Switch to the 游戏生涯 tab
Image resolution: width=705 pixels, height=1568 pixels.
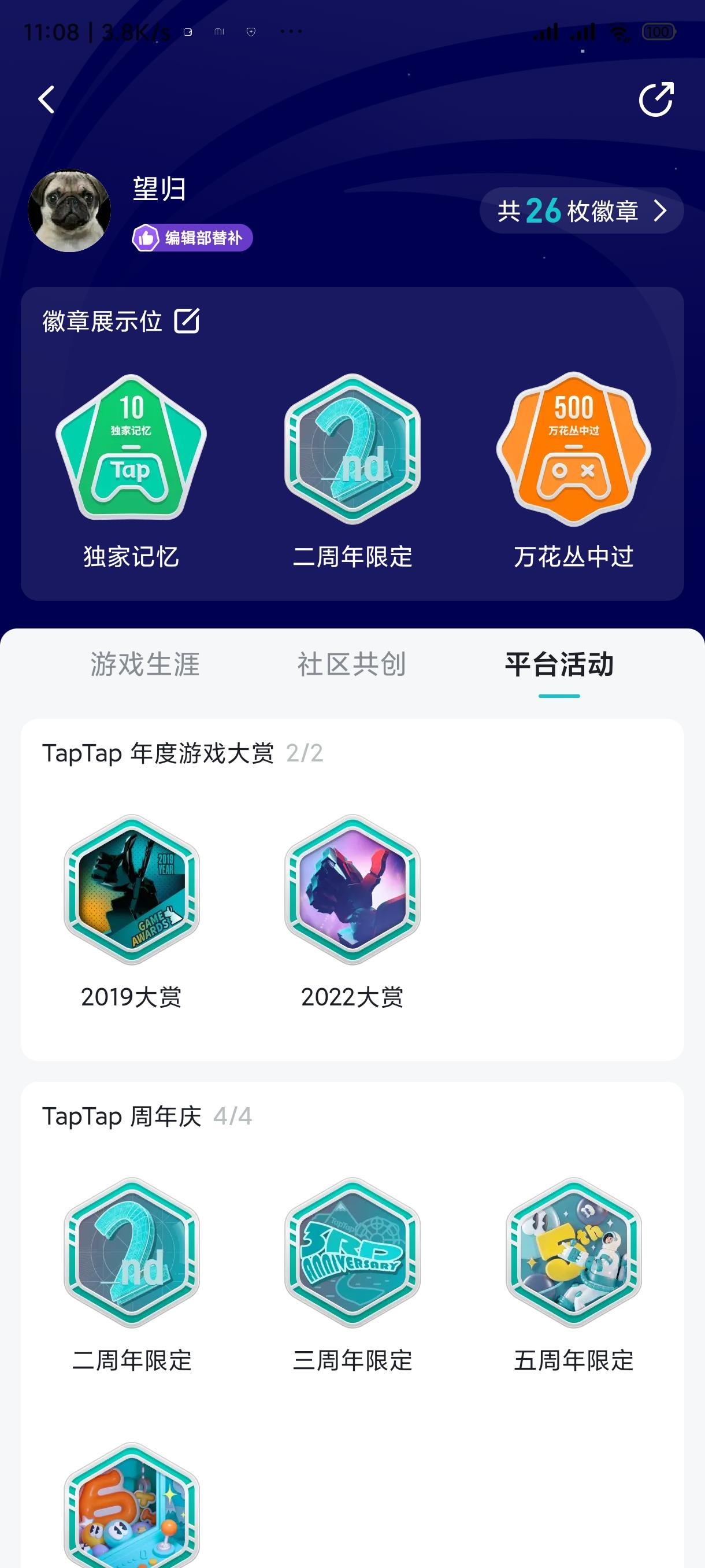(145, 664)
